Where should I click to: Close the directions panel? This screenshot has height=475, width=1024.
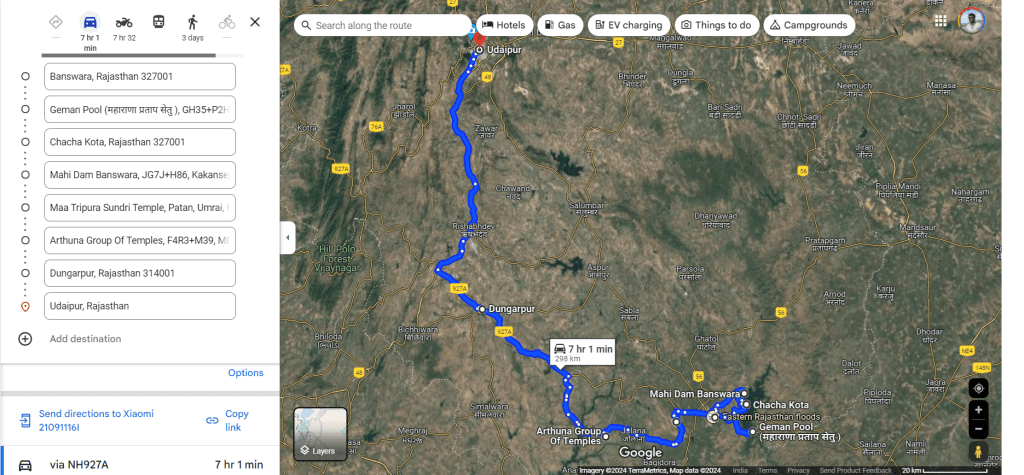tap(255, 22)
